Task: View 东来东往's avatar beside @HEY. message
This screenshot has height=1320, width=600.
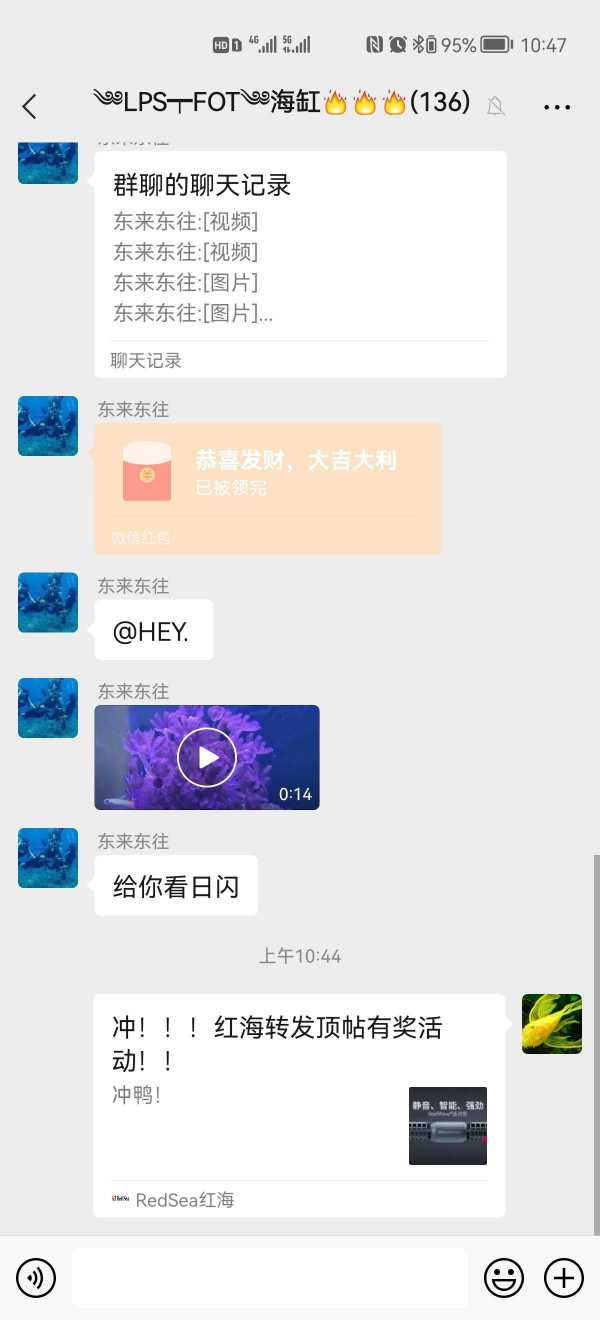Action: 48,602
